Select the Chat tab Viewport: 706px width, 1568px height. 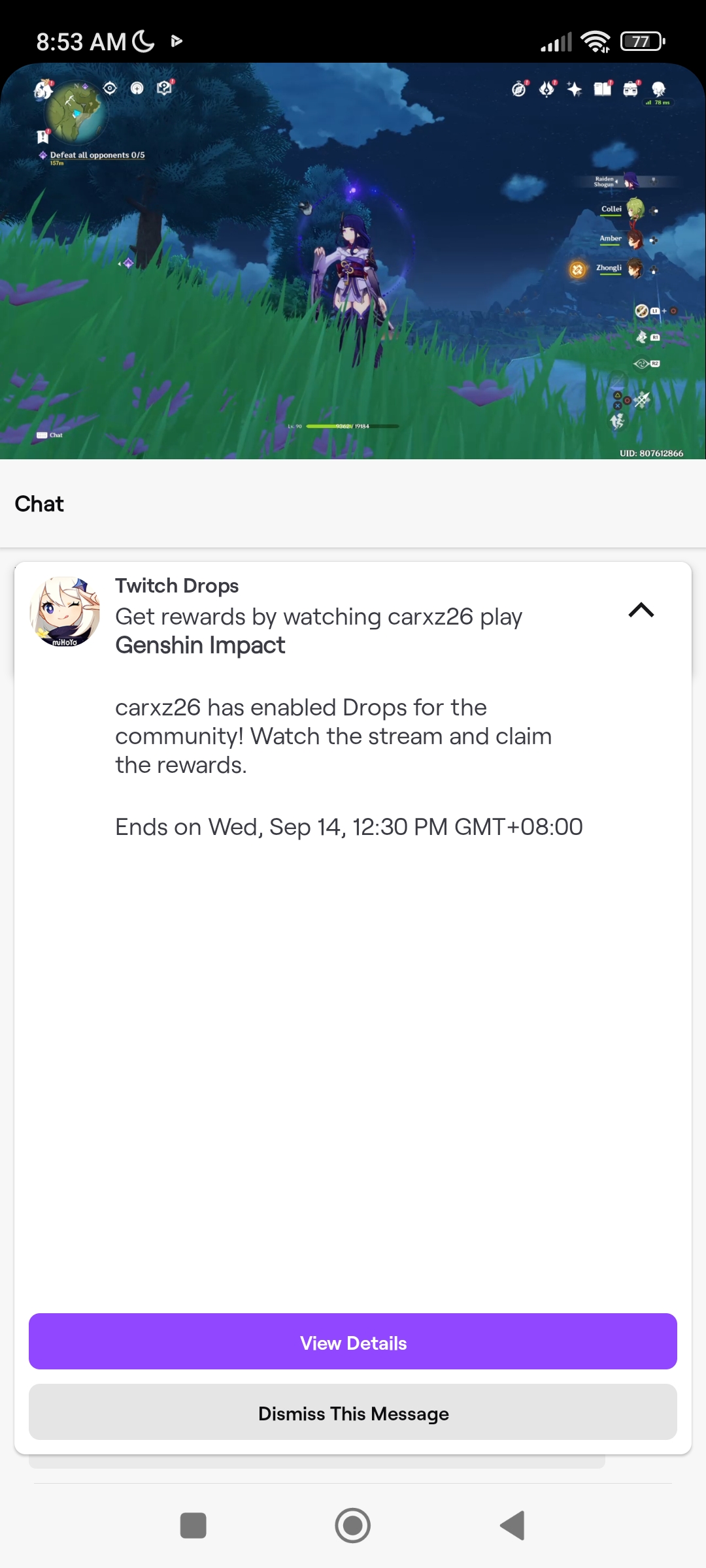pyautogui.click(x=39, y=503)
